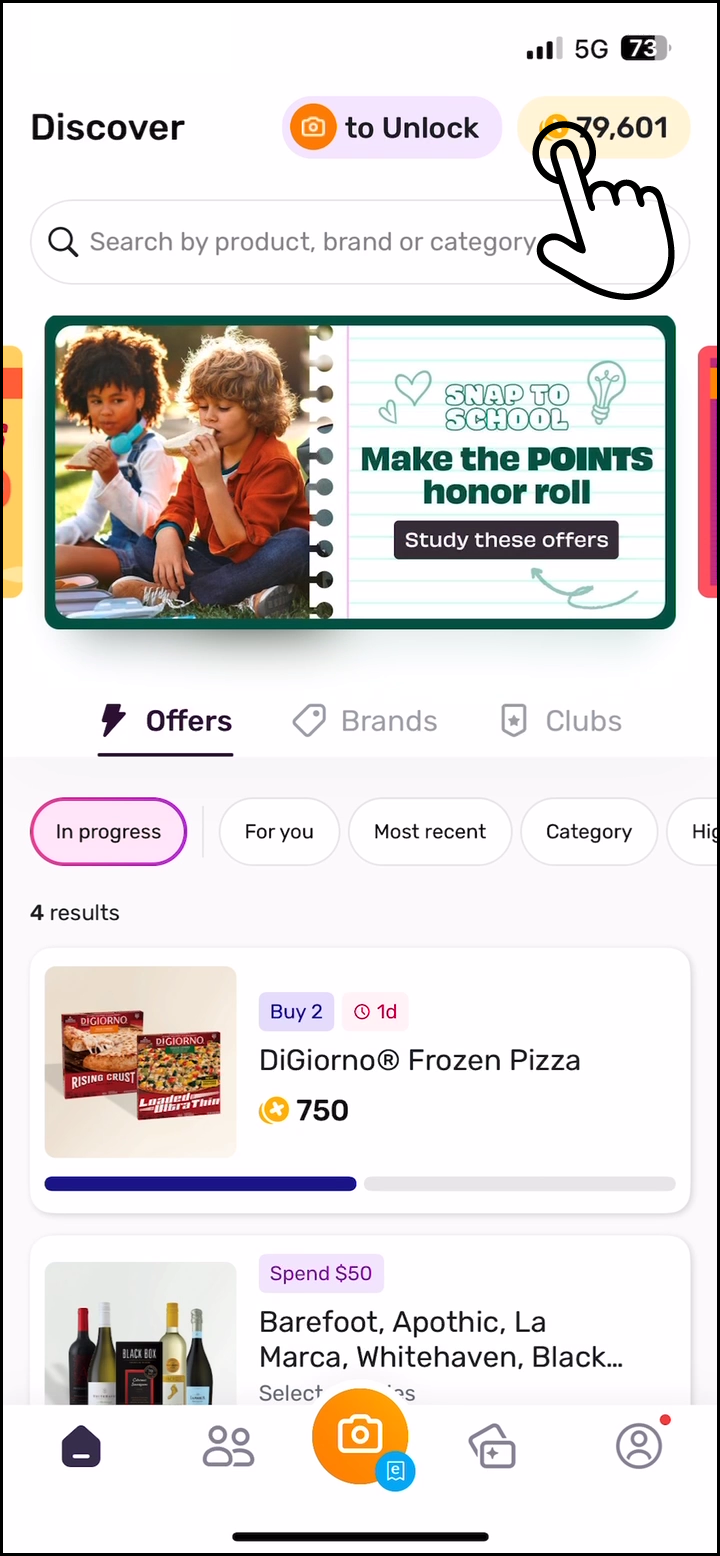Open the profile account tab
Screen dimensions: 720x1556
pyautogui.click(x=639, y=1446)
